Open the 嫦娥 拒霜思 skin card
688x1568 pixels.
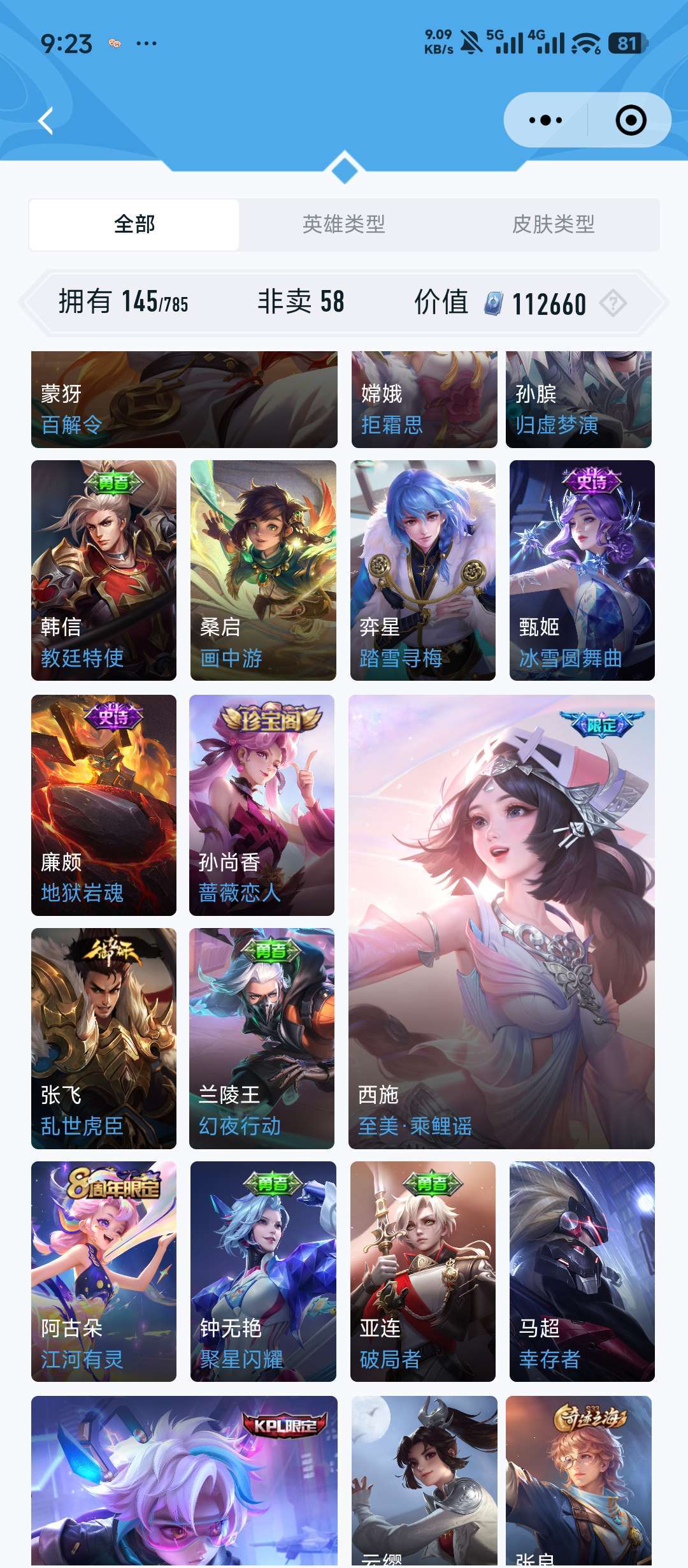424,400
